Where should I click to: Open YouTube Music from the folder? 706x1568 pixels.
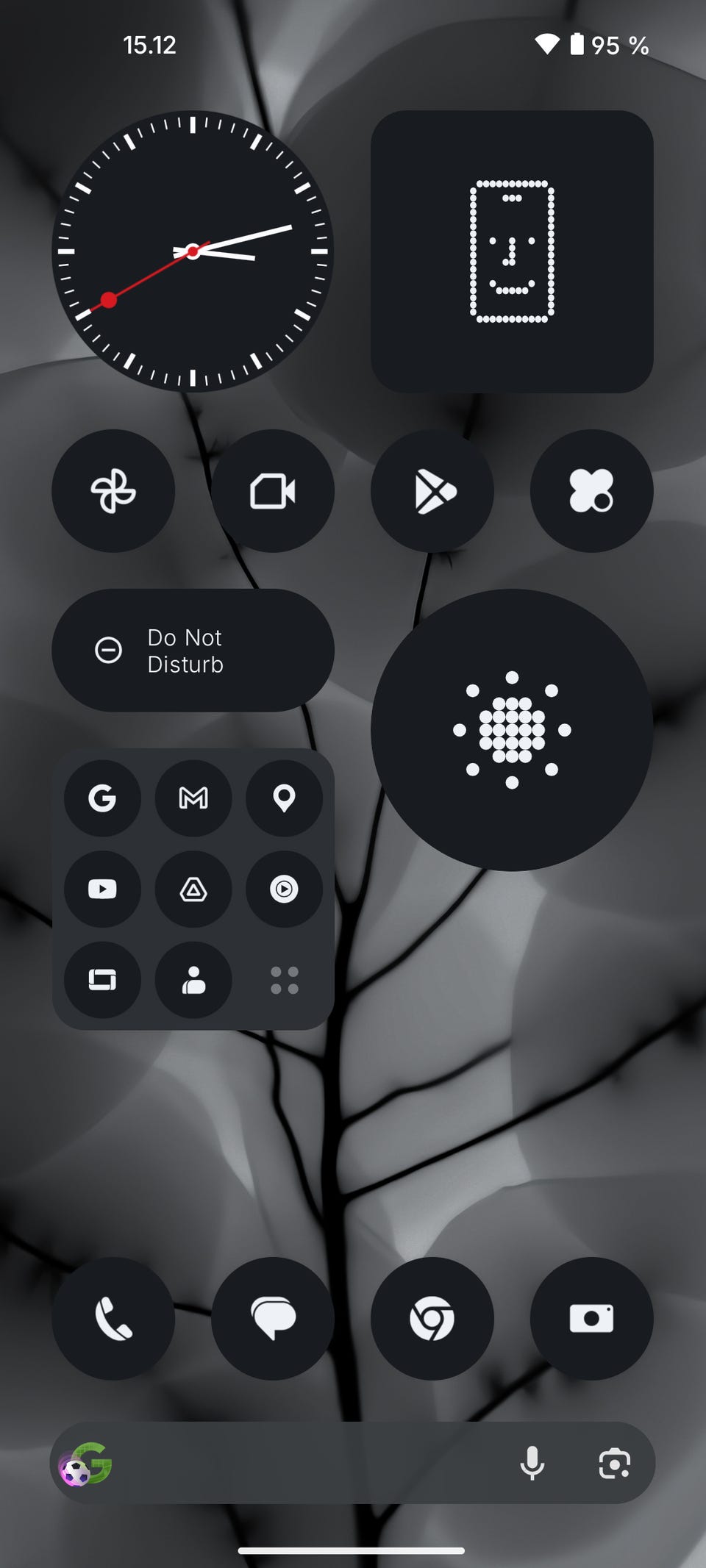click(284, 889)
